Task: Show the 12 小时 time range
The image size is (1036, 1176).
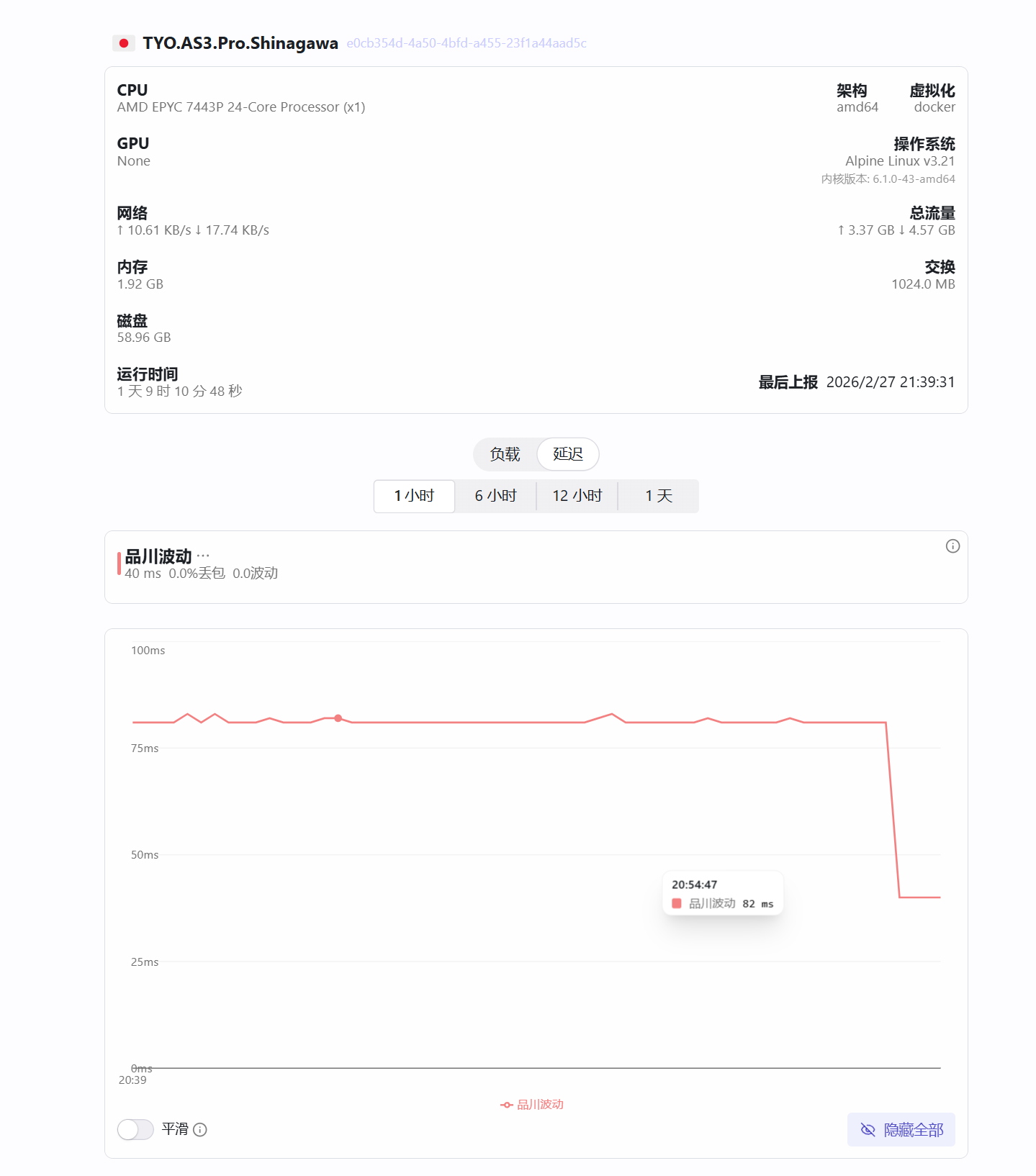Action: tap(577, 496)
